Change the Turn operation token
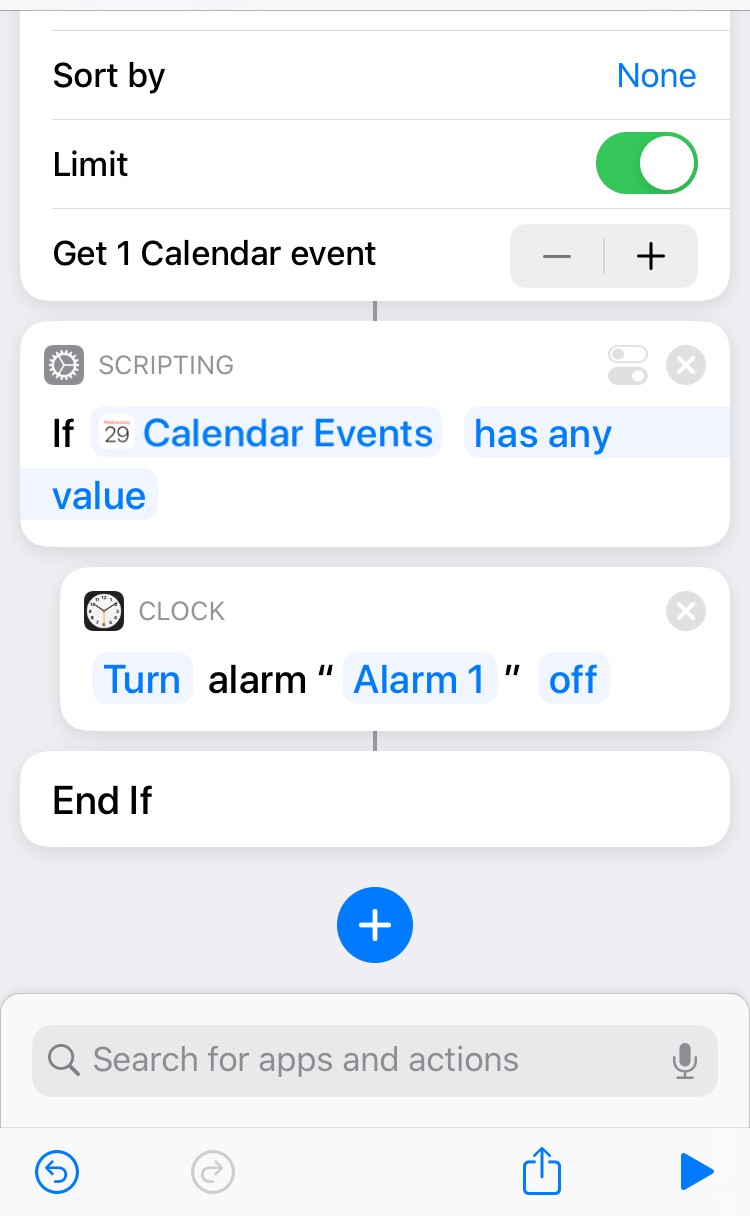This screenshot has width=750, height=1216. (x=142, y=680)
